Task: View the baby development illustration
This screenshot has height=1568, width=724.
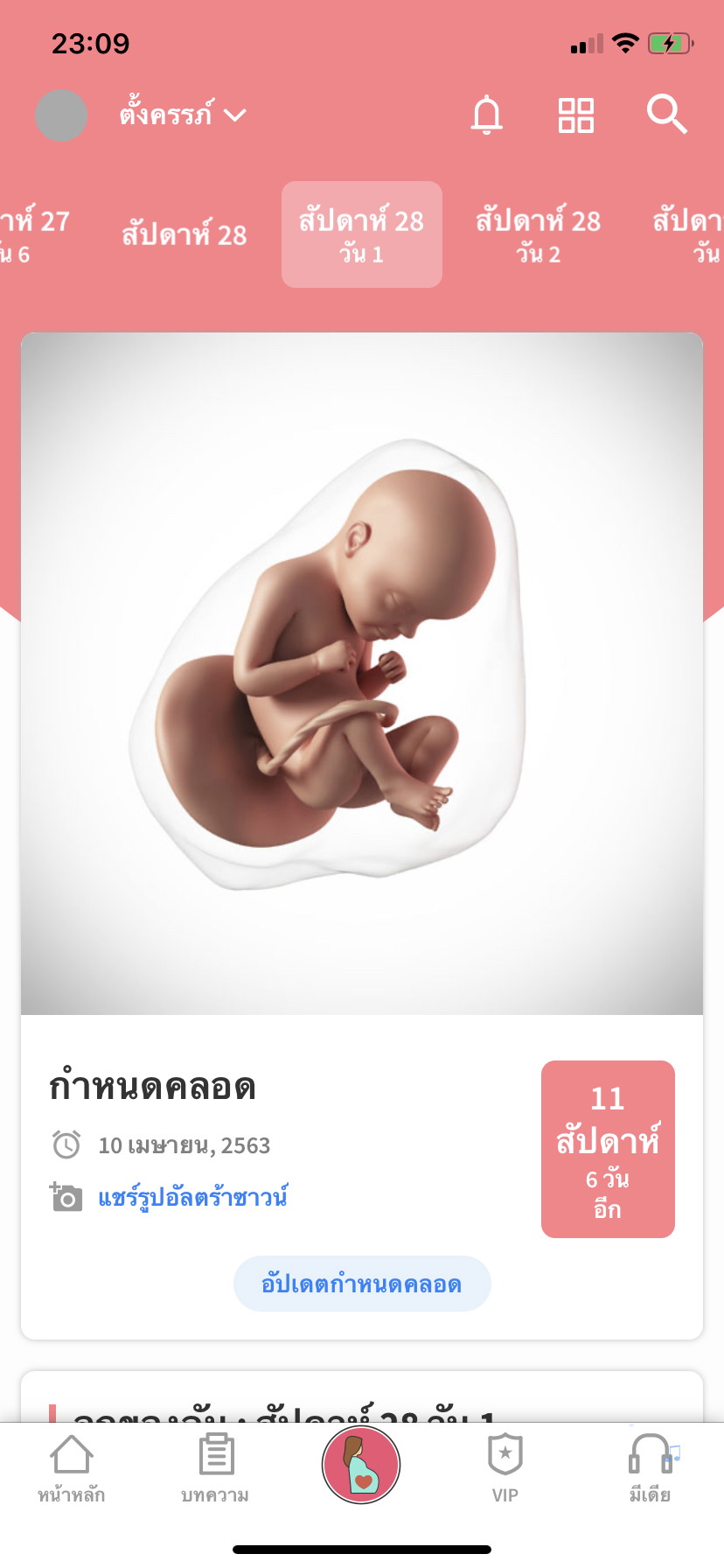Action: coord(362,673)
